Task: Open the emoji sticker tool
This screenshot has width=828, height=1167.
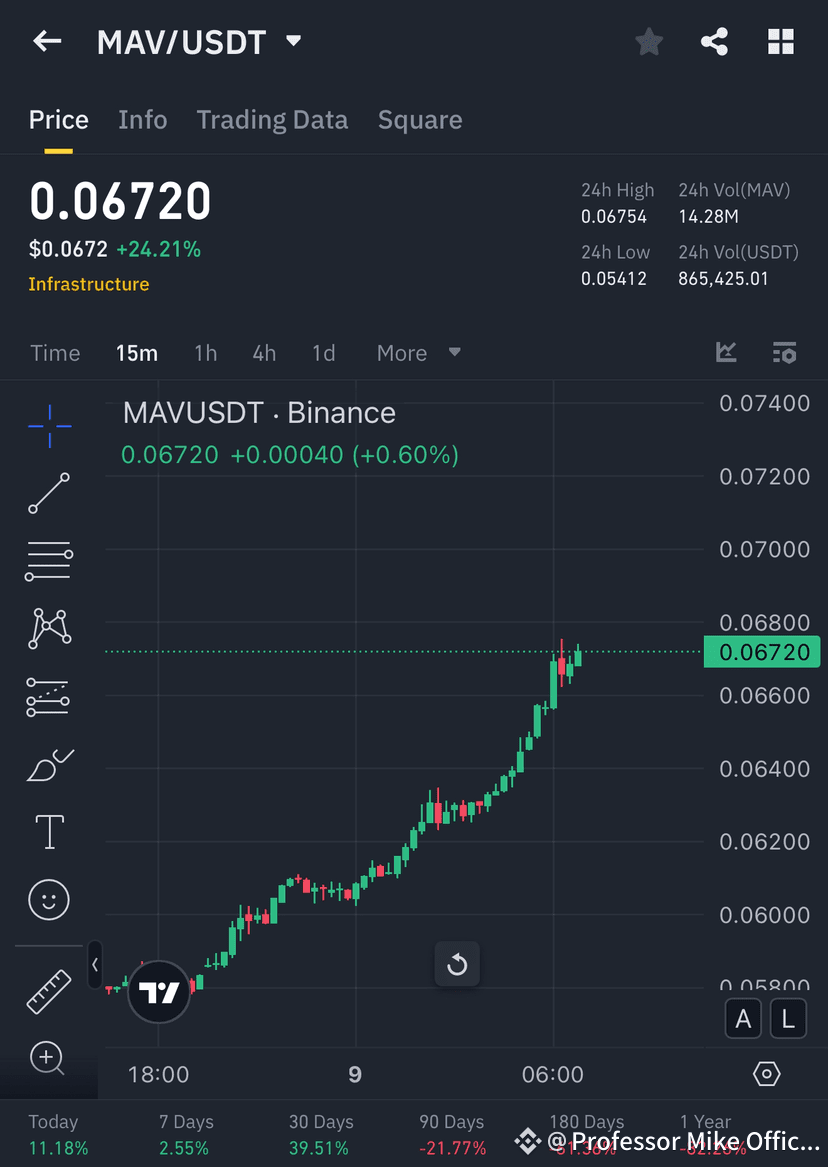Action: point(48,899)
